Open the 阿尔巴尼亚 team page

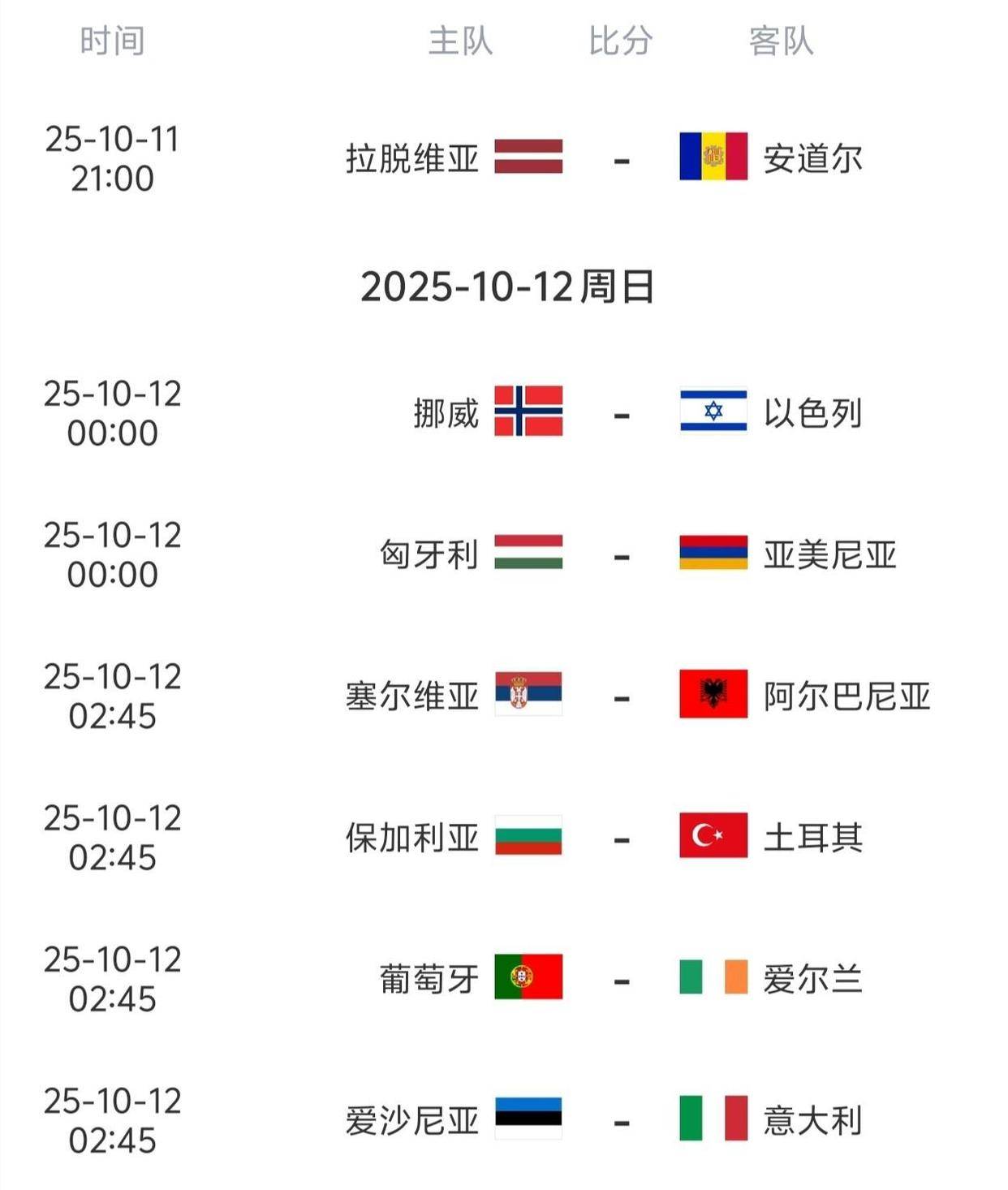[847, 694]
